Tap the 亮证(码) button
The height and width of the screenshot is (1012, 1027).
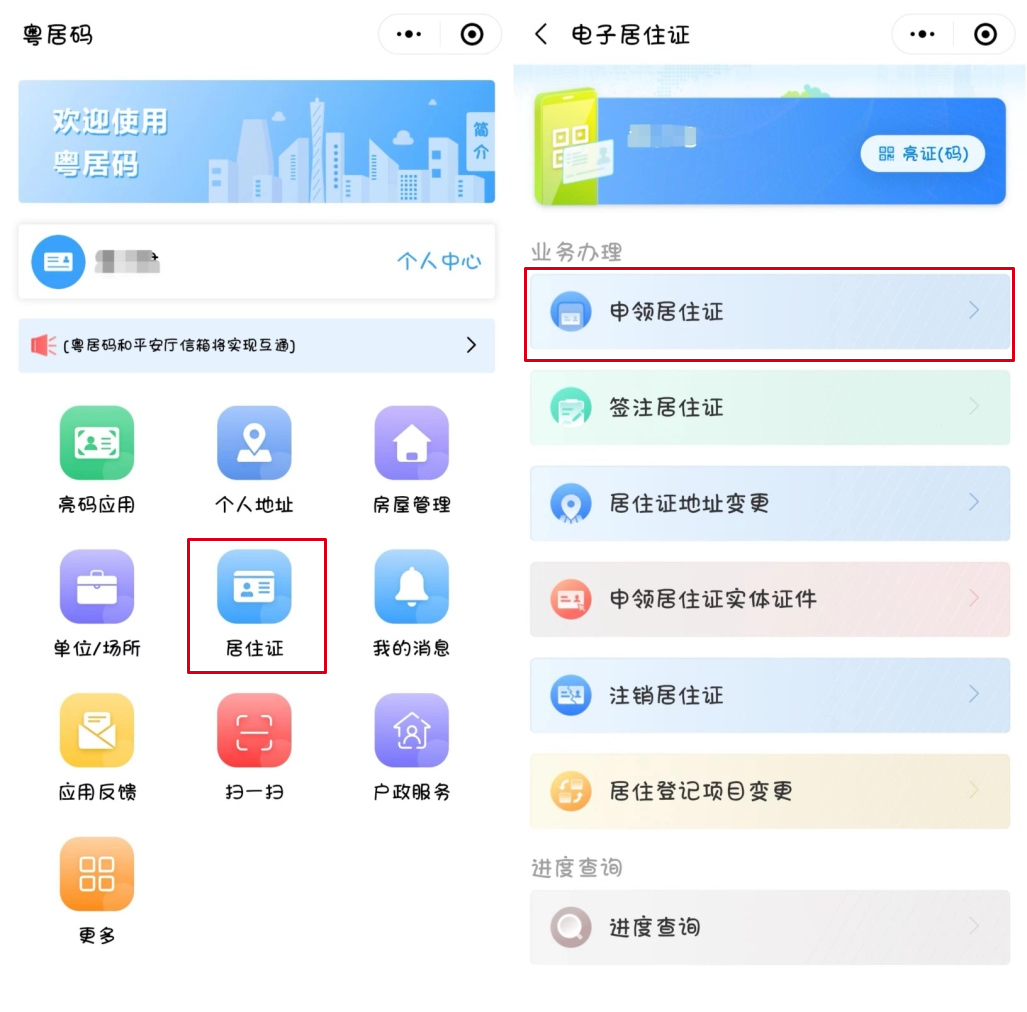[922, 154]
